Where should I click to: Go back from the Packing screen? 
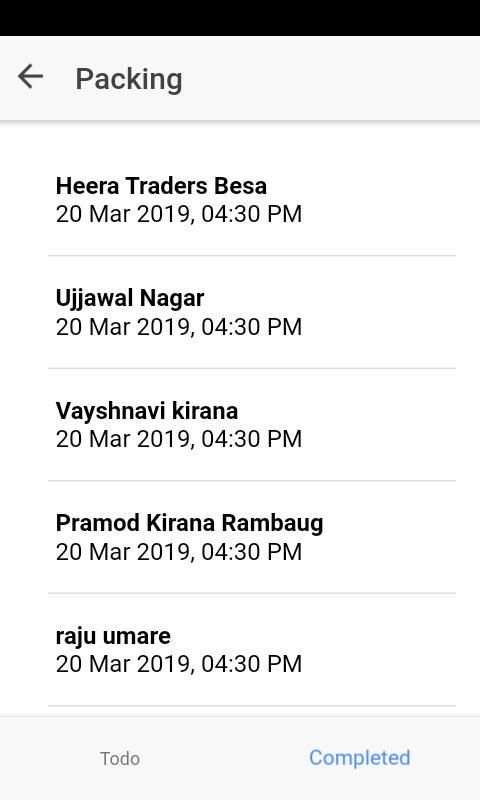tap(30, 78)
